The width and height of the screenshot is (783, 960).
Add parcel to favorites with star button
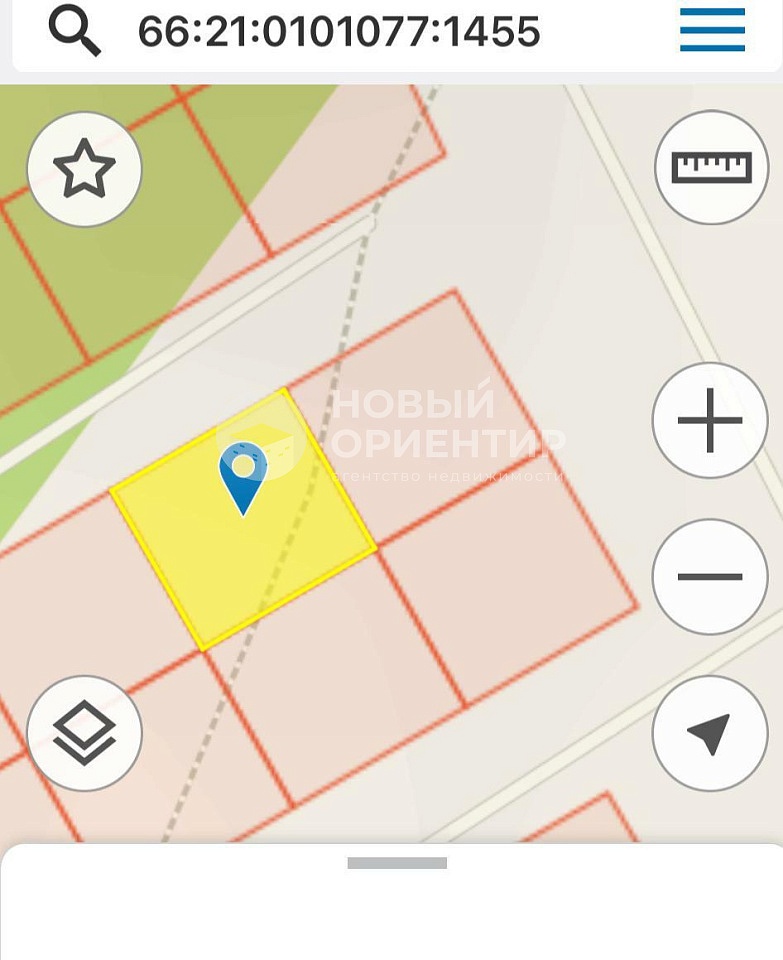(x=85, y=170)
